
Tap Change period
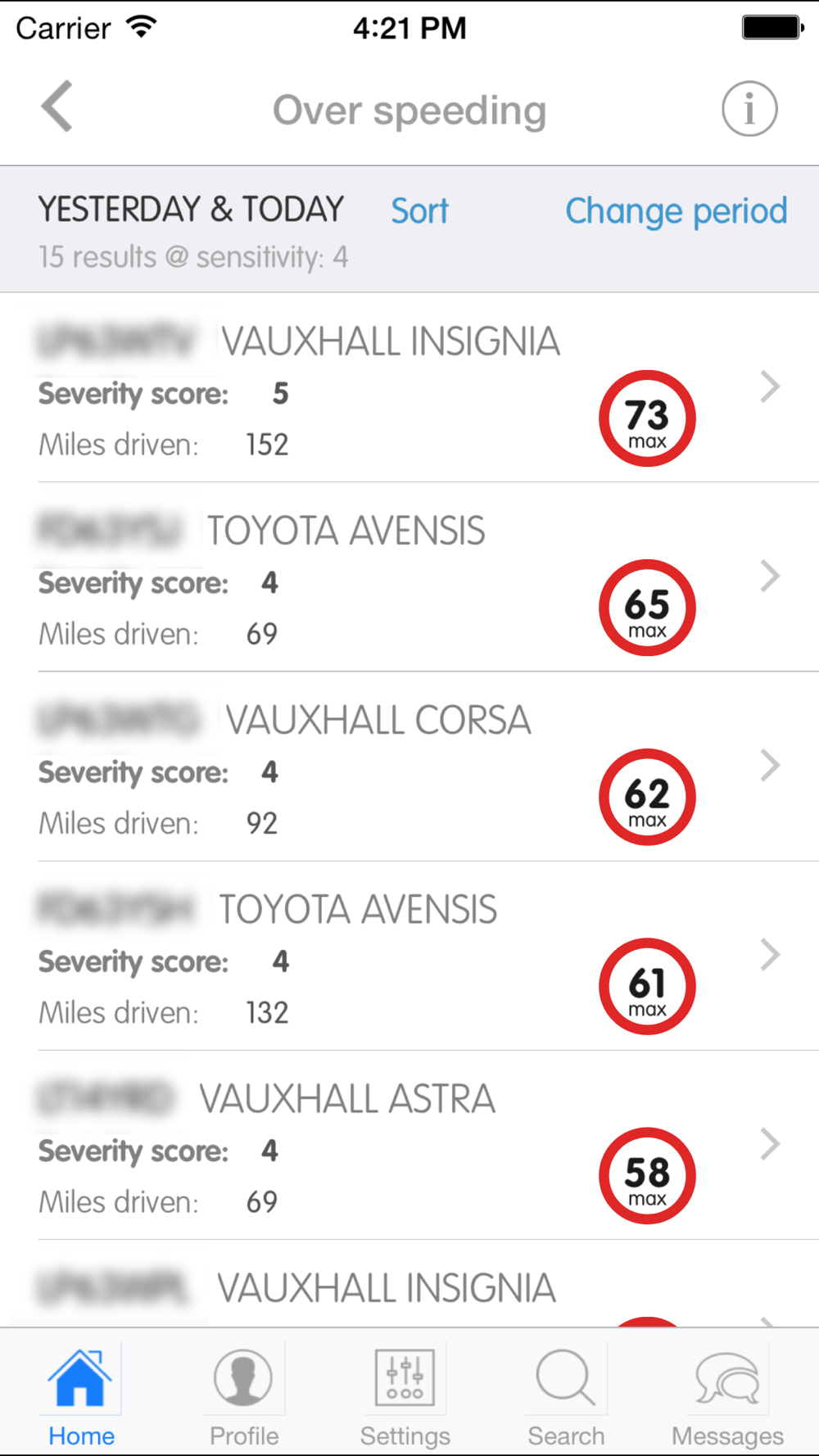tap(676, 211)
